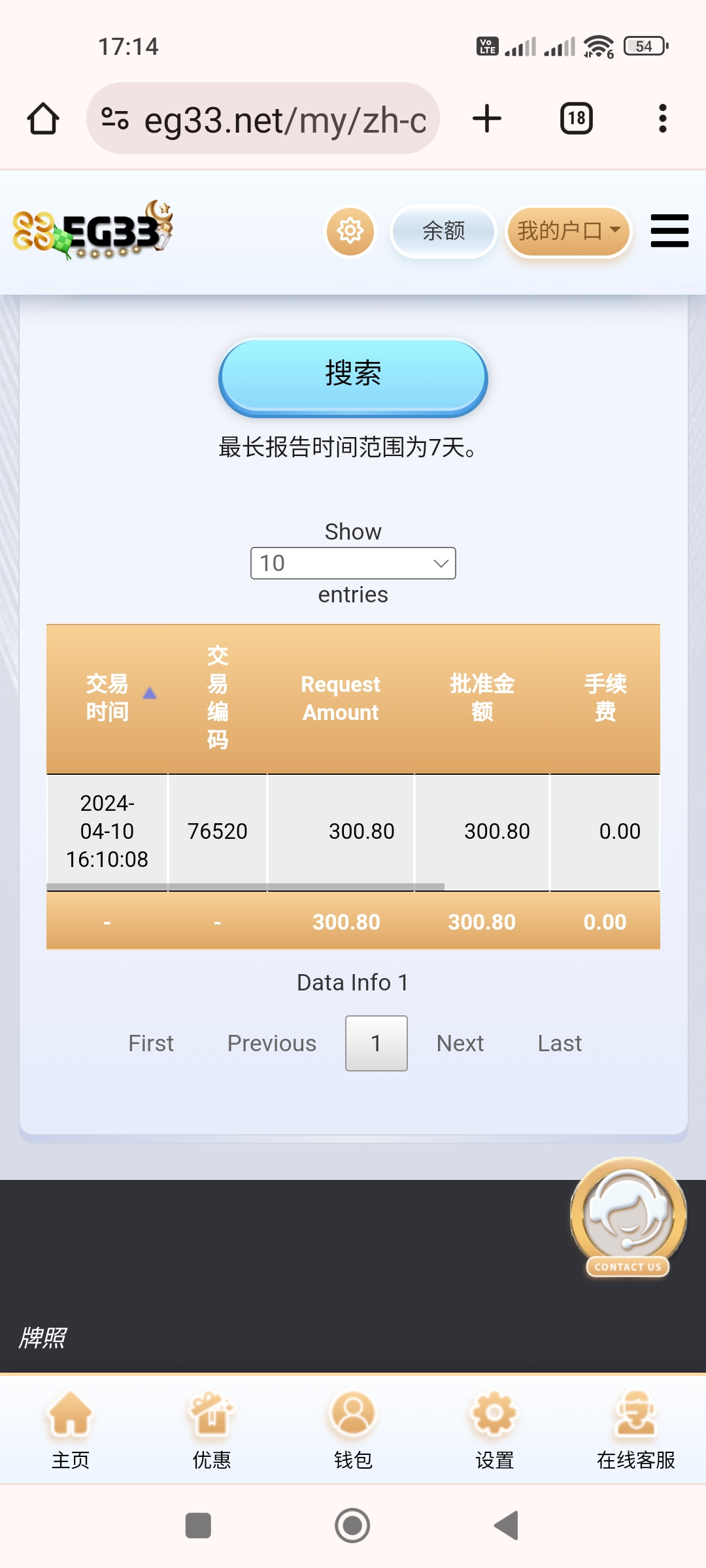
Task: Tap the 主页 home icon in bottom navigation
Action: 71,1424
